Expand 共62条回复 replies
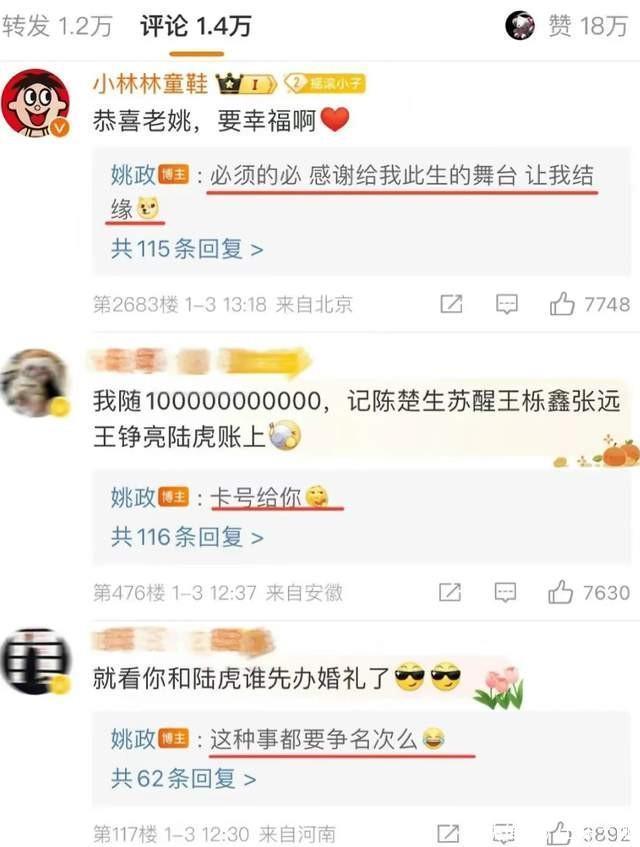The width and height of the screenshot is (640, 847). click(x=183, y=777)
